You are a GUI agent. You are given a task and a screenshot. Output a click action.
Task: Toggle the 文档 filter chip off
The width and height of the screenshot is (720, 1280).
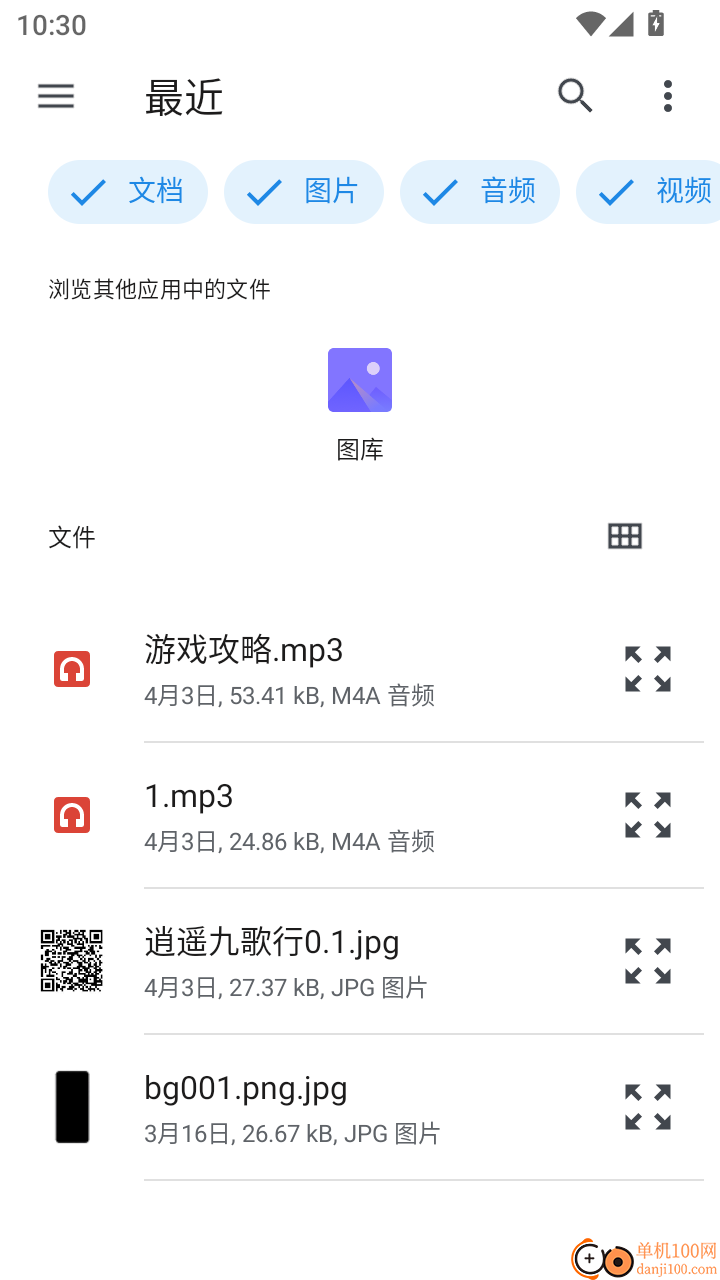tap(128, 191)
